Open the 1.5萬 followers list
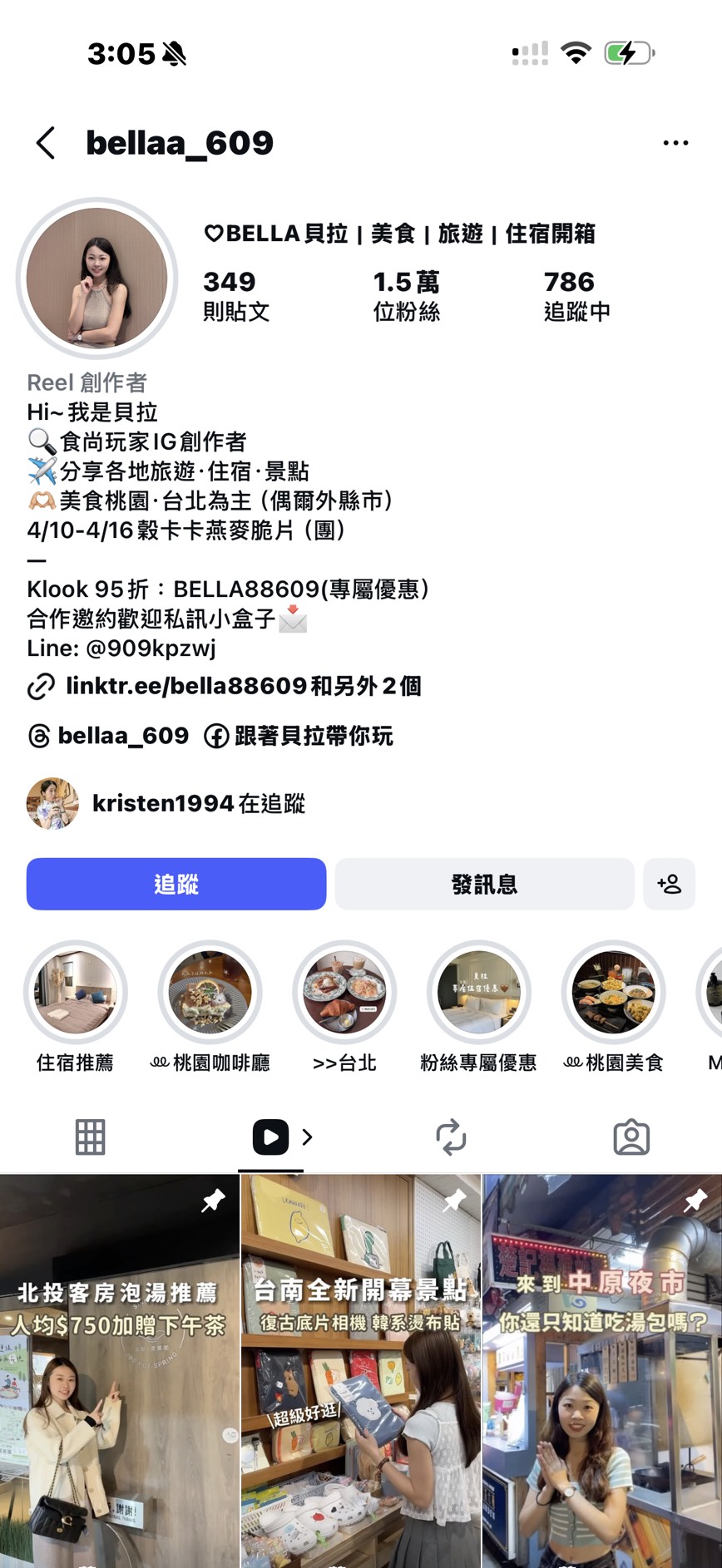The height and width of the screenshot is (1568, 722). click(406, 295)
